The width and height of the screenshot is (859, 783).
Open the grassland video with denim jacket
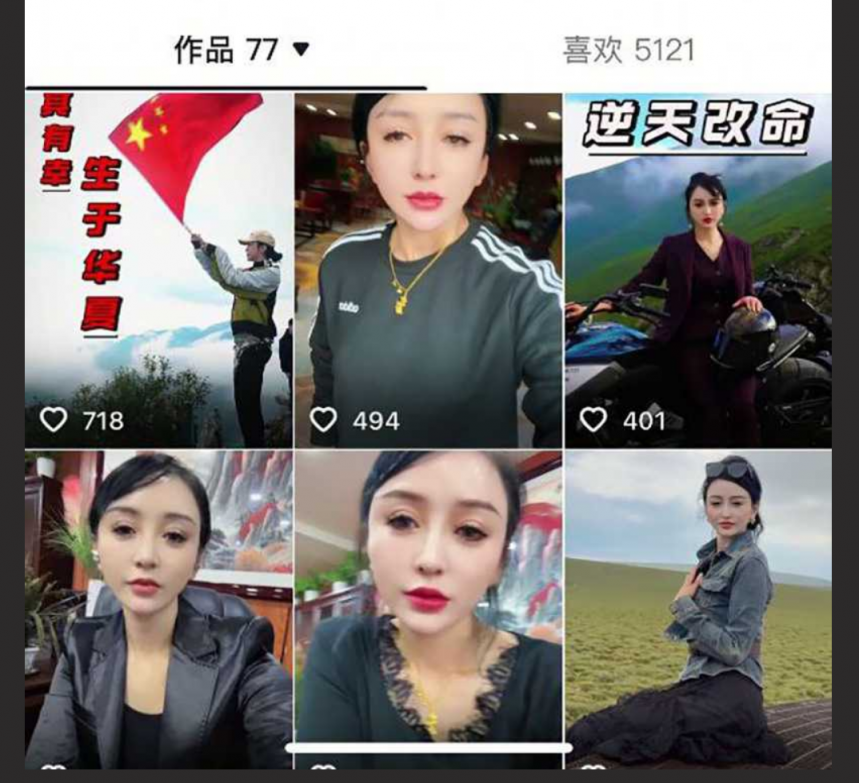(x=697, y=608)
